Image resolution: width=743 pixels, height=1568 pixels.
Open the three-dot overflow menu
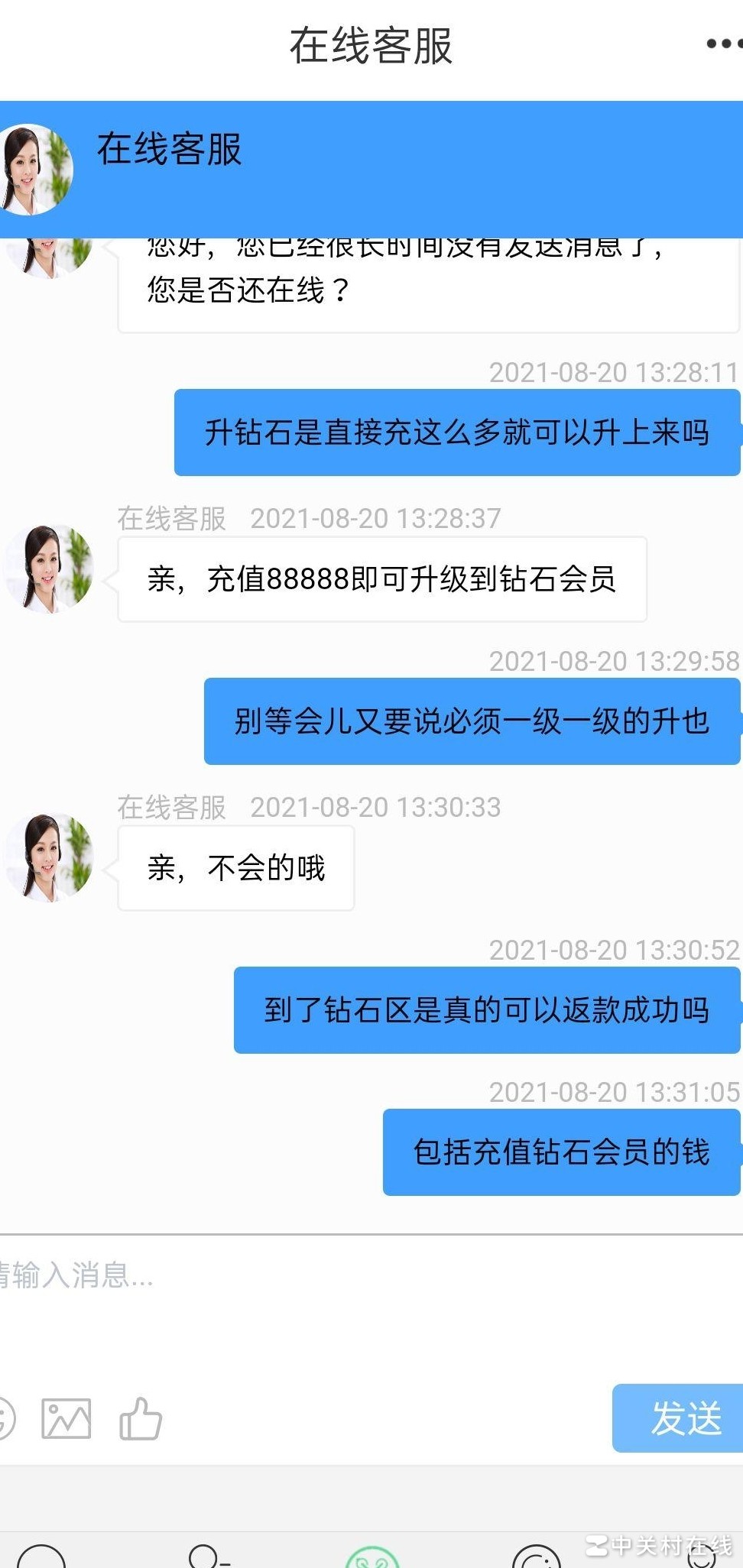(x=723, y=44)
